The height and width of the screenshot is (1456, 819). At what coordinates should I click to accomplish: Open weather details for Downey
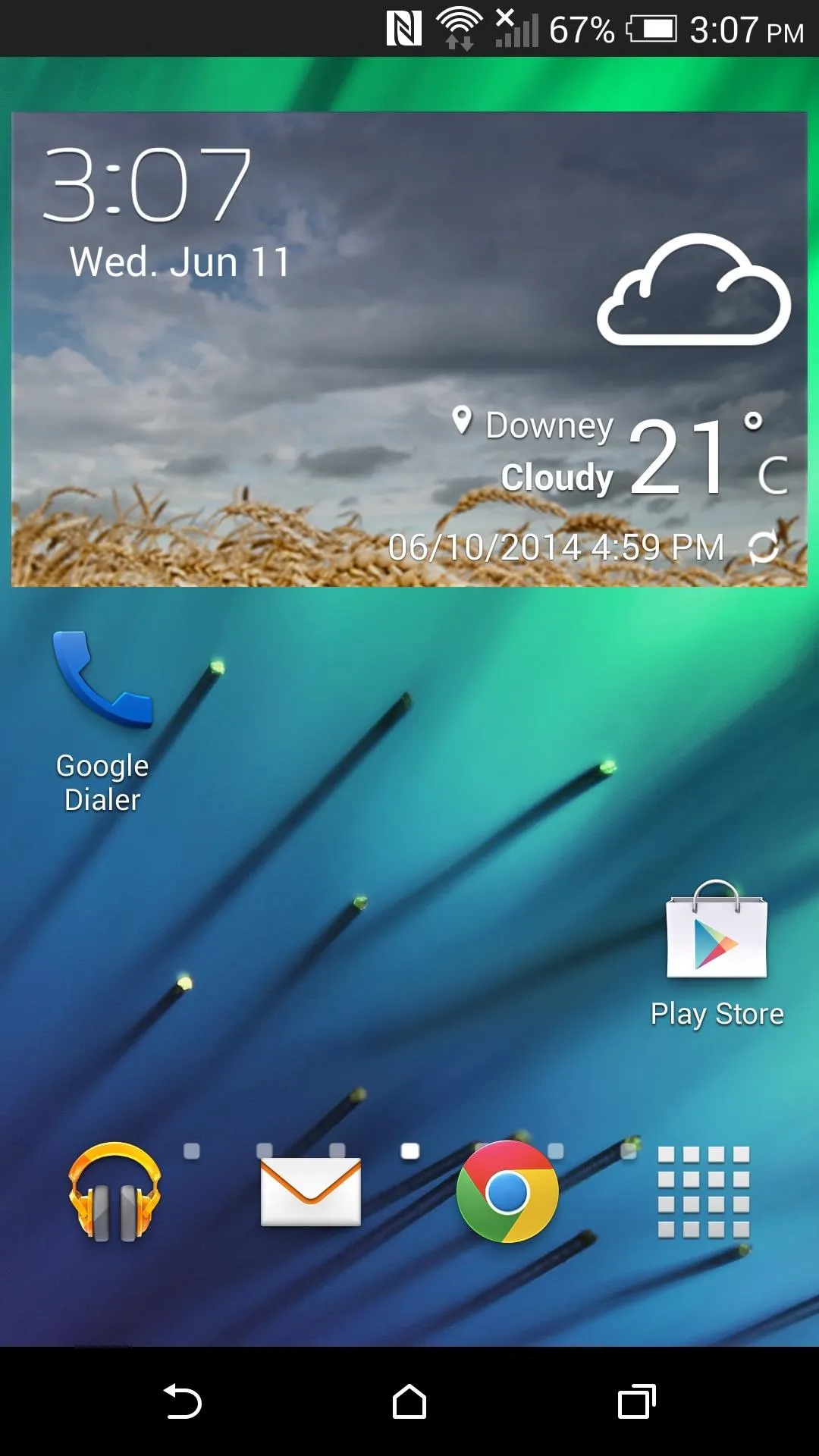549,425
